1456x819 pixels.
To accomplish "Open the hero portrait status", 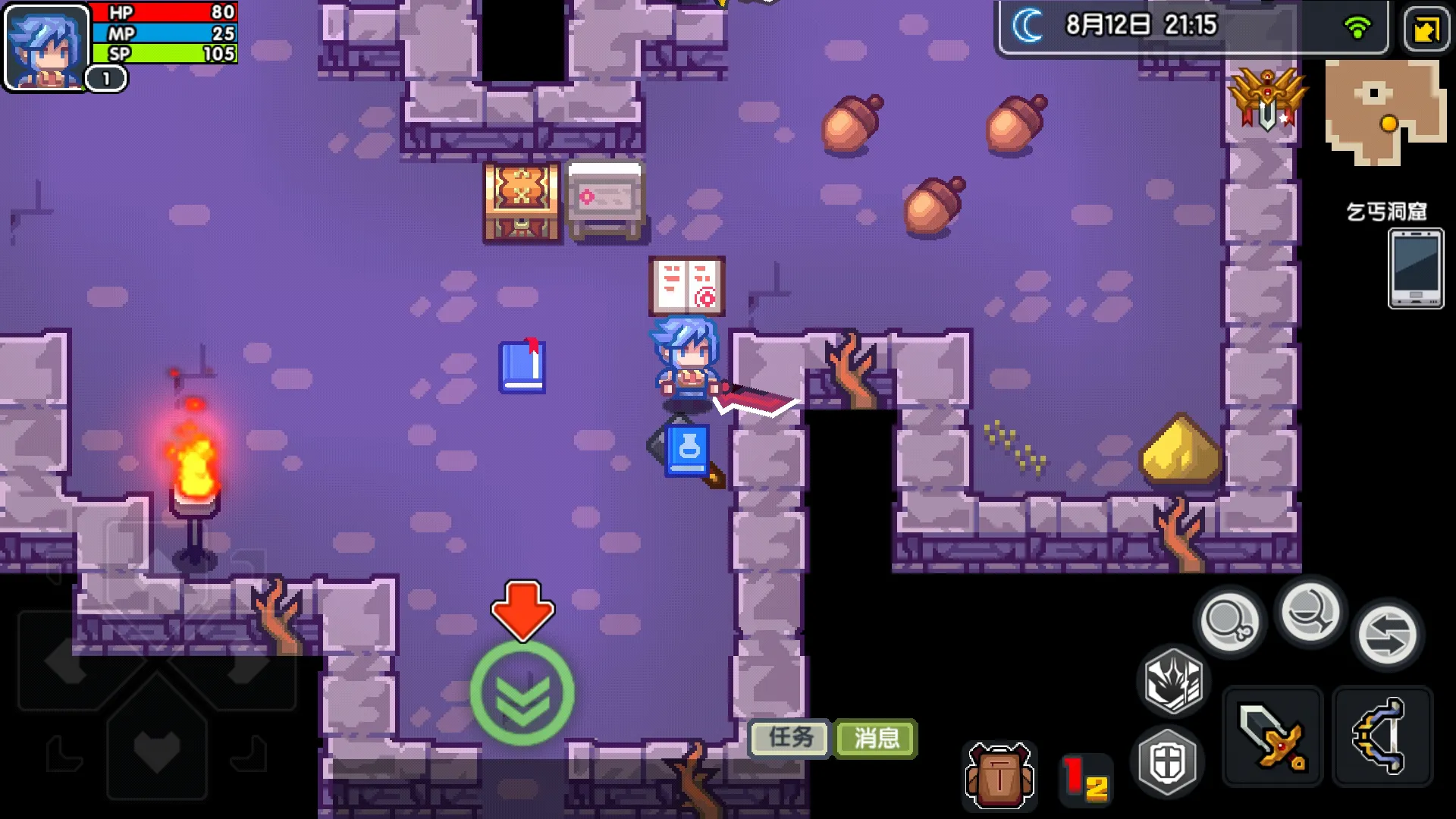I will point(45,47).
